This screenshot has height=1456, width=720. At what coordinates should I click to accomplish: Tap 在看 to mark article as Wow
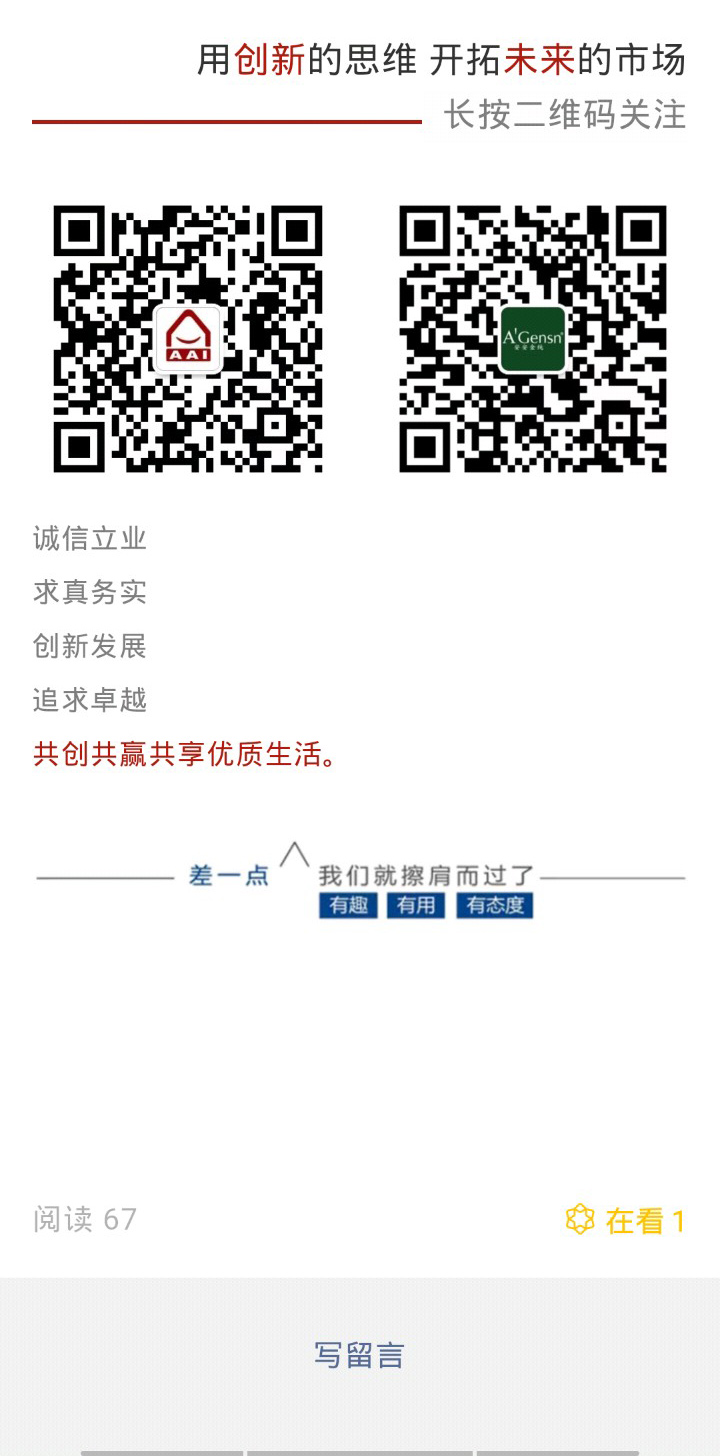[x=626, y=1220]
